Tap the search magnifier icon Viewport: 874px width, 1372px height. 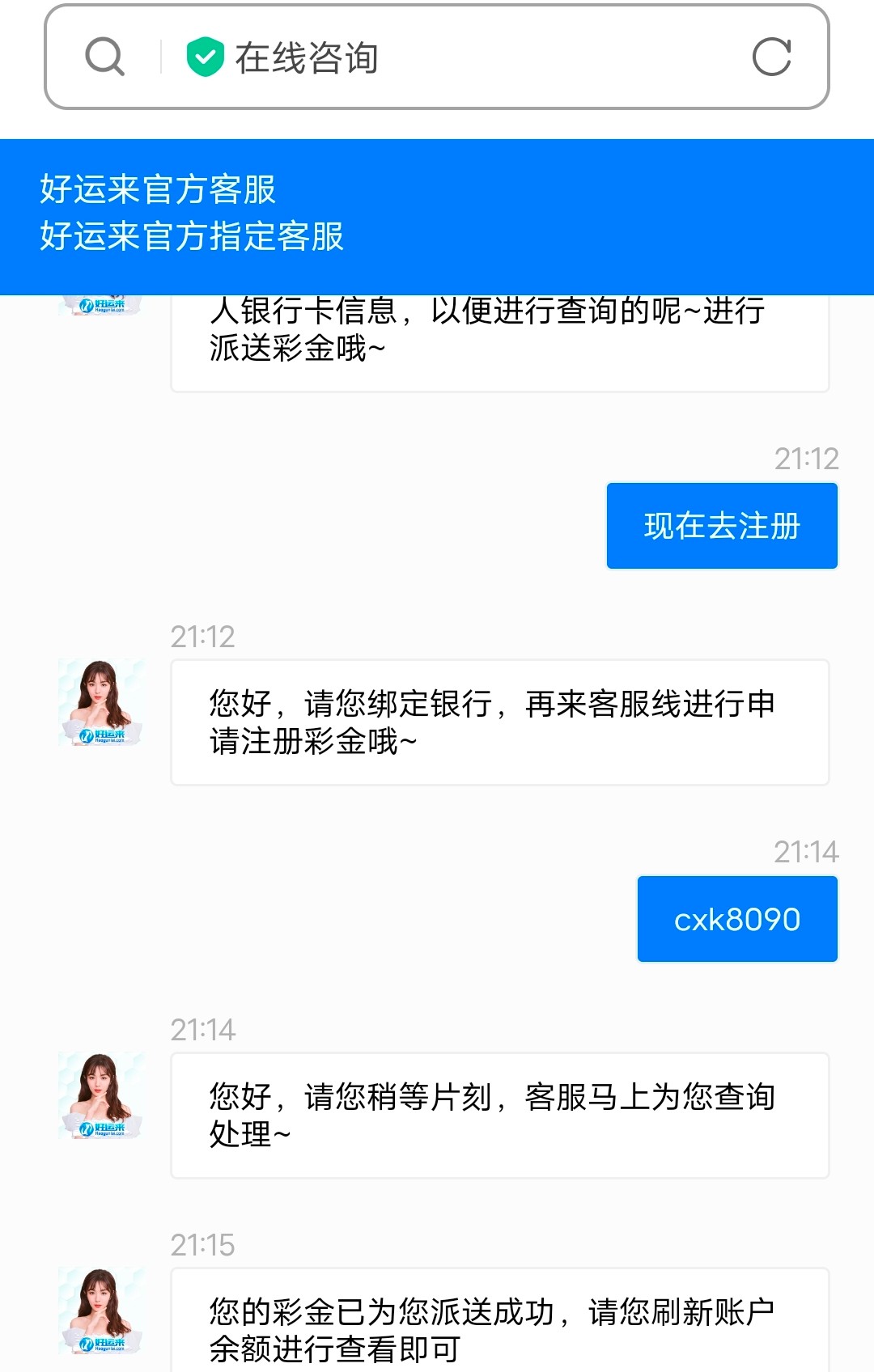point(105,57)
